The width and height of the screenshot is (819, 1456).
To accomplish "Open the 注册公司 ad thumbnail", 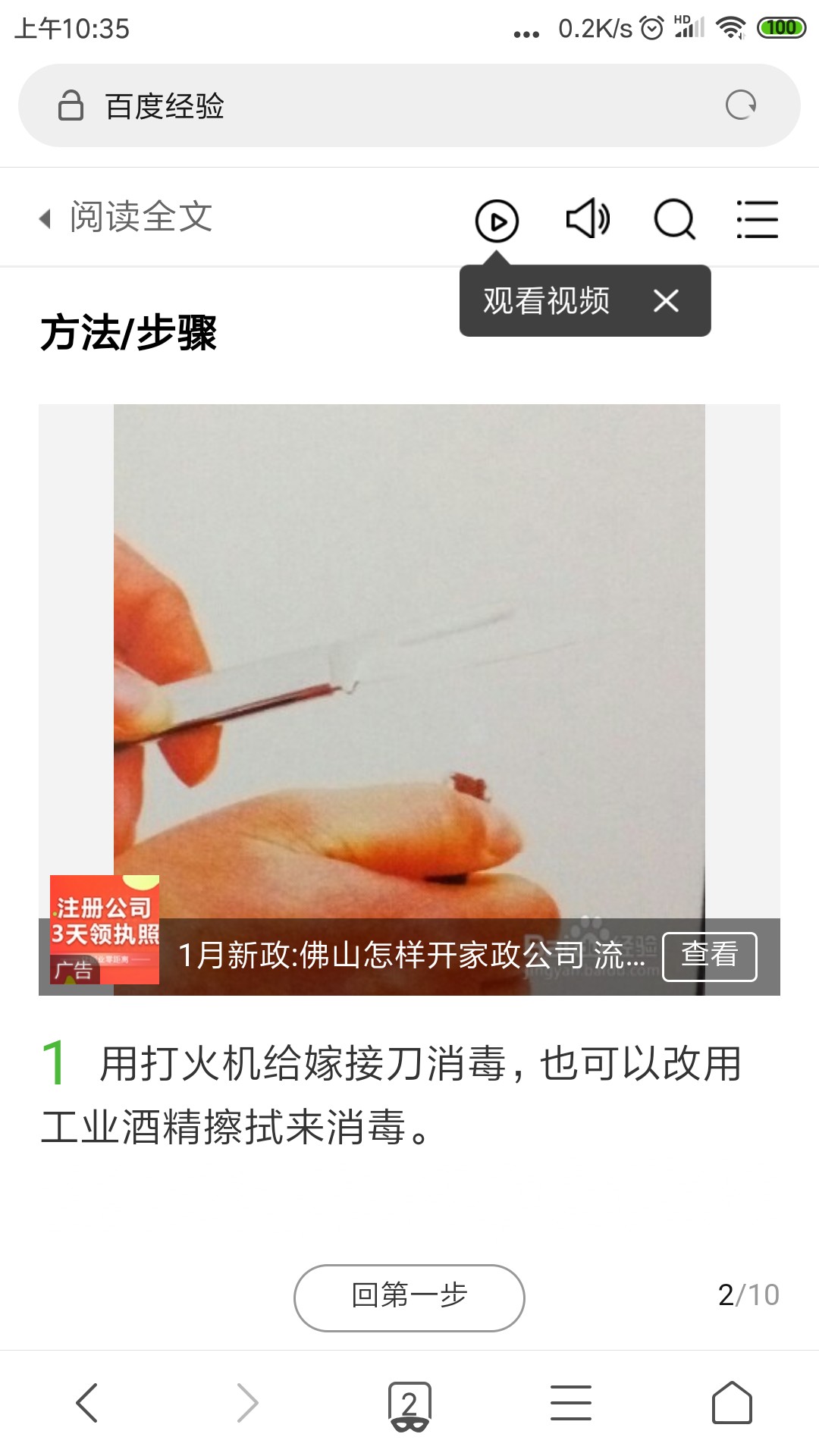I will [105, 930].
